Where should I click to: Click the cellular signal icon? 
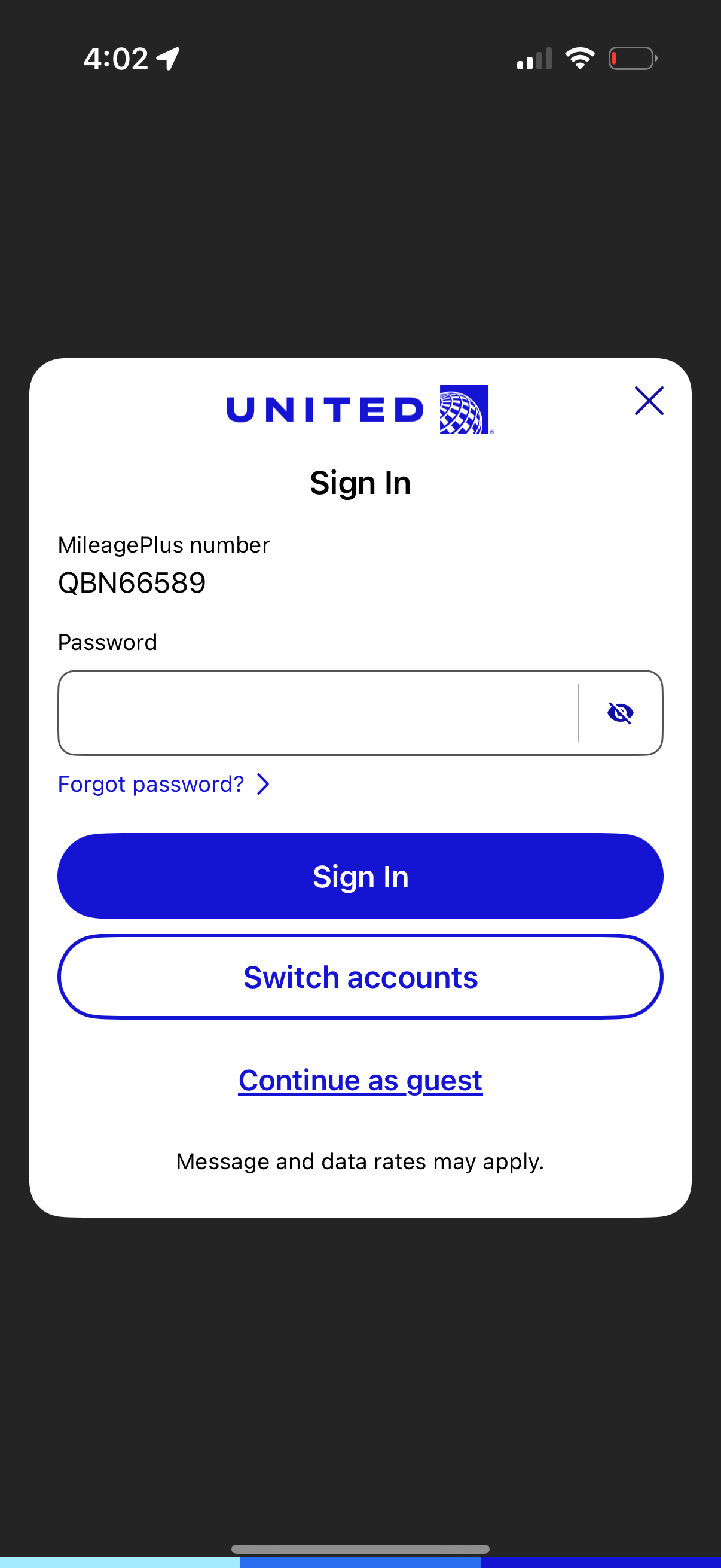click(534, 57)
